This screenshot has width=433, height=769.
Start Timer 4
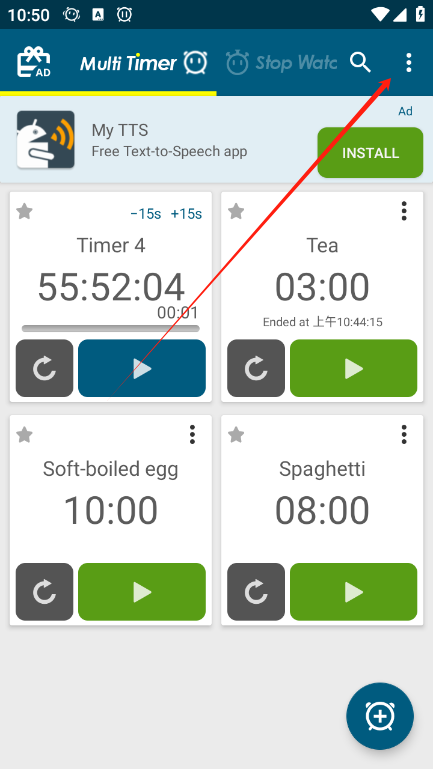pos(142,368)
